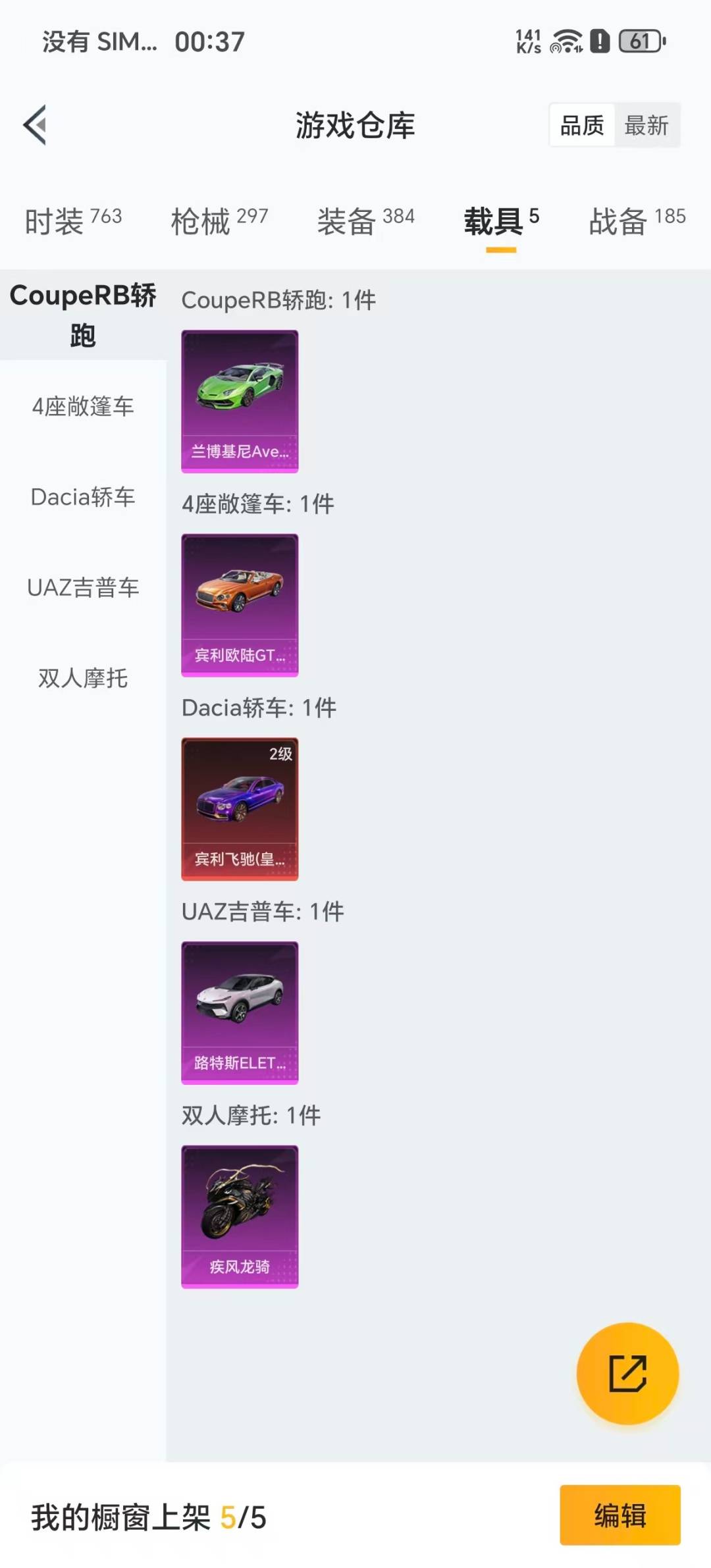Switch to the 时装 tab

73,221
